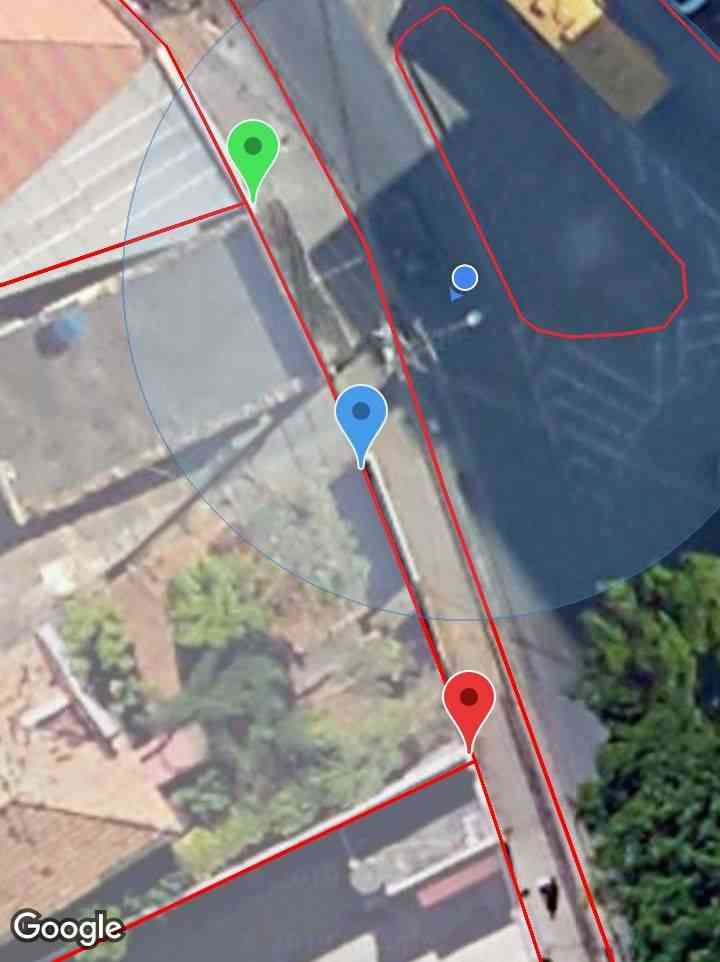
Task: Tap the green map pin marker
Action: pos(253,150)
